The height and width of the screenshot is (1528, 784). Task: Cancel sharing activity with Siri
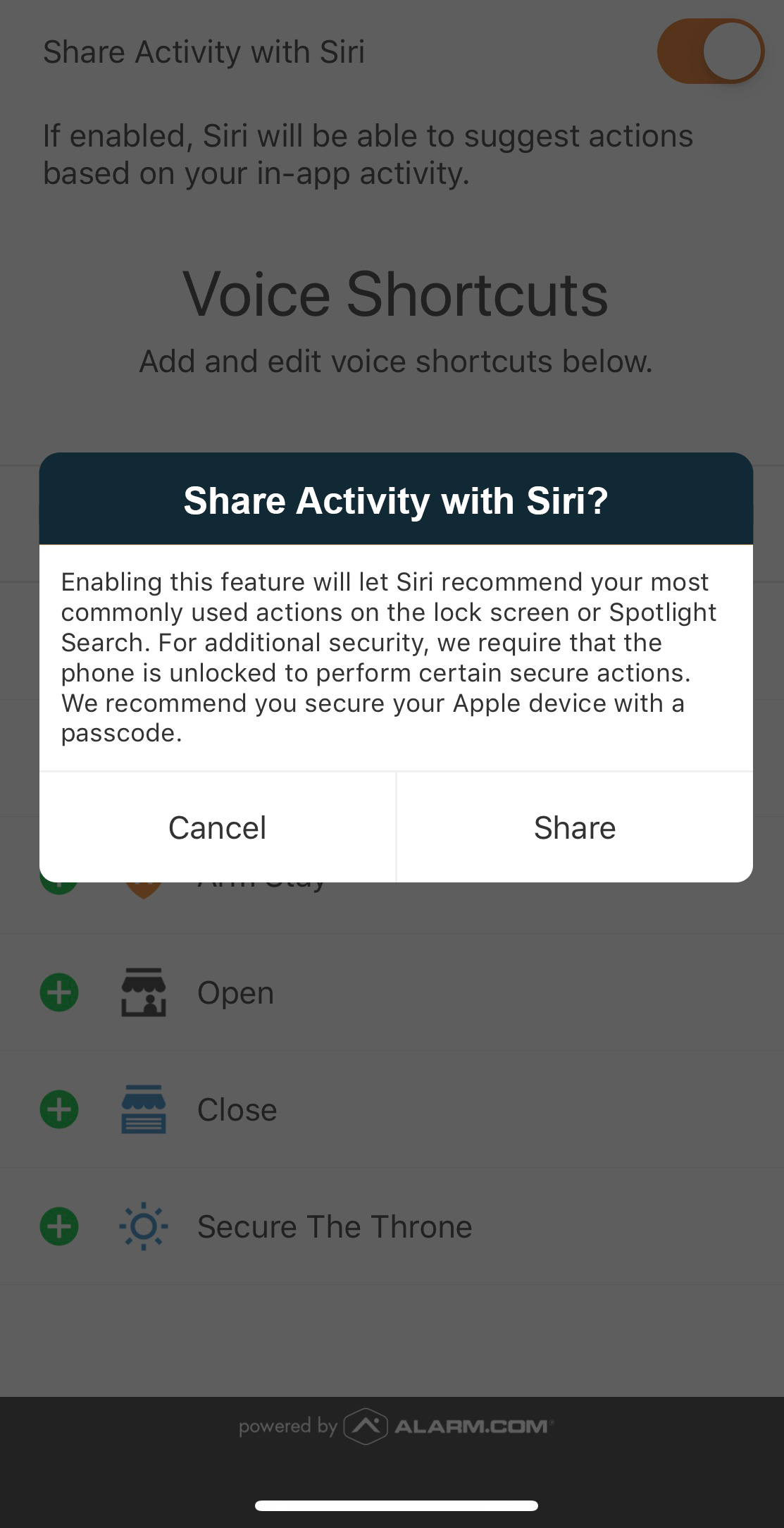pyautogui.click(x=217, y=827)
